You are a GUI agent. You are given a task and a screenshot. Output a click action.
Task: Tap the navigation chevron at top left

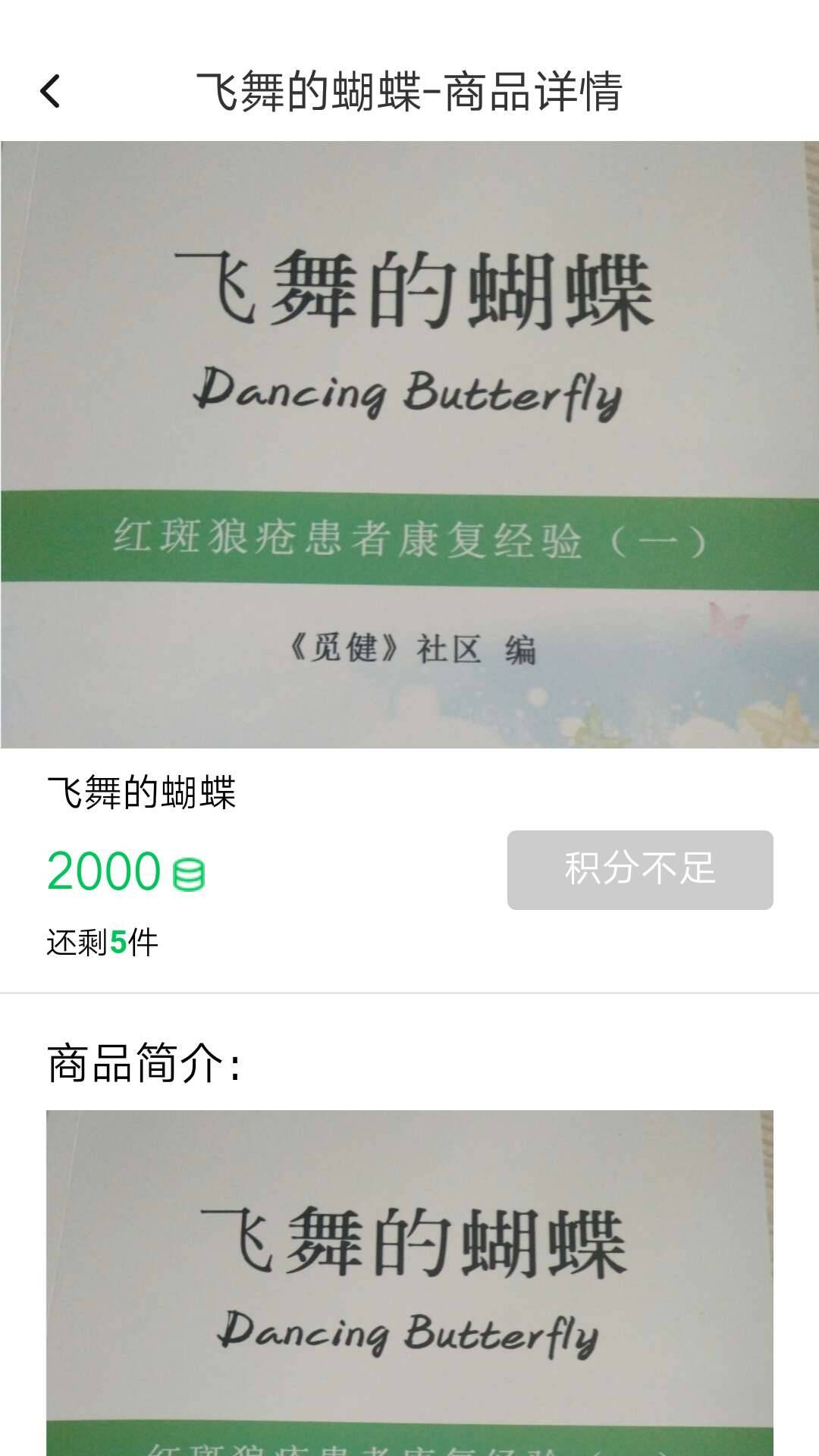click(49, 91)
